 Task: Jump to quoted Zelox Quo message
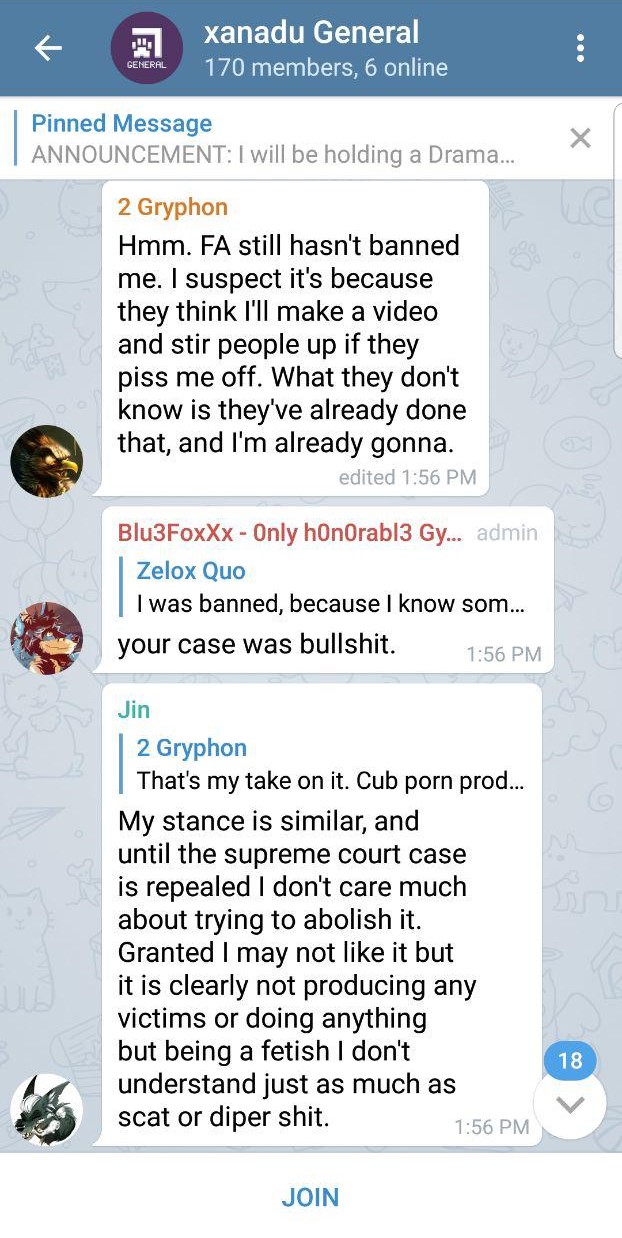(330, 588)
